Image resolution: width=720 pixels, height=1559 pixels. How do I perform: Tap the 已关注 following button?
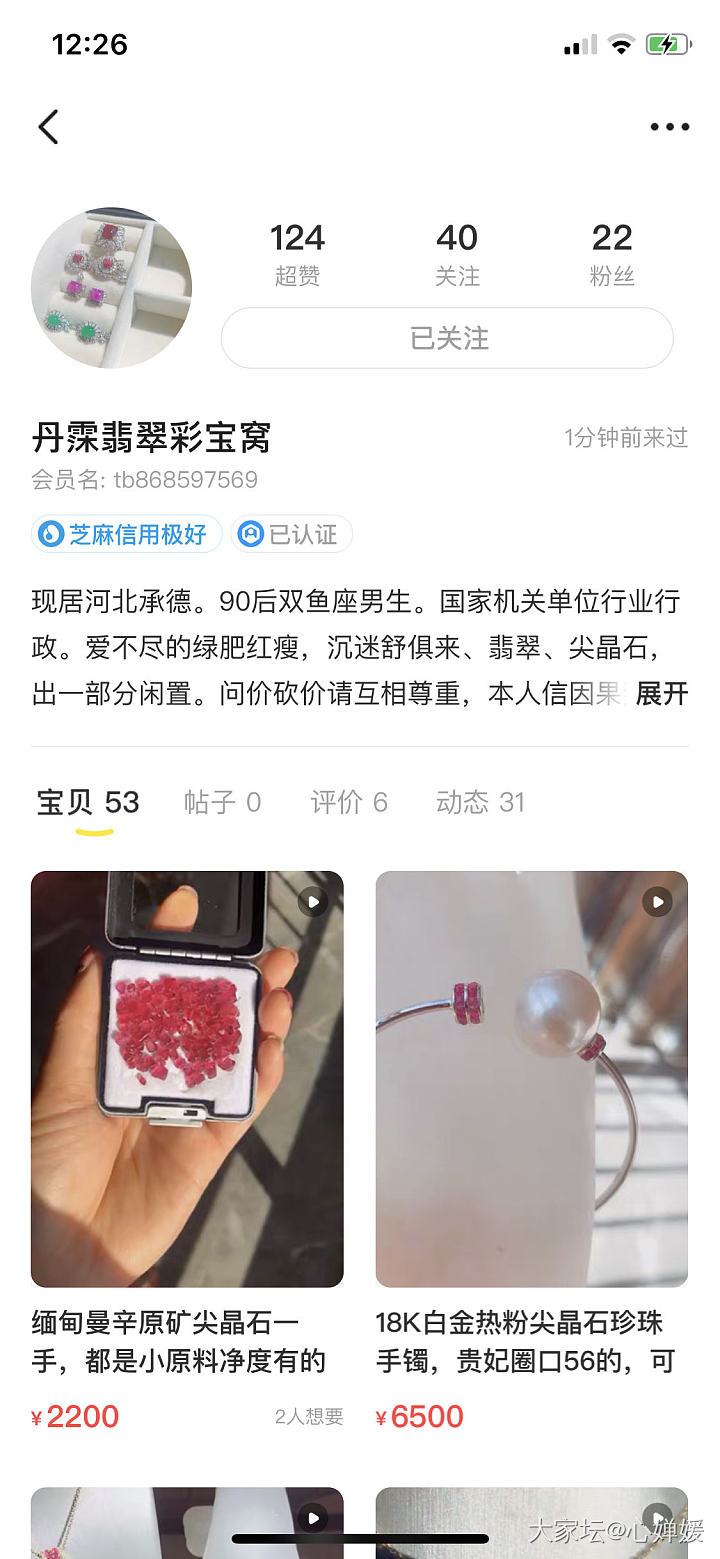(x=447, y=338)
